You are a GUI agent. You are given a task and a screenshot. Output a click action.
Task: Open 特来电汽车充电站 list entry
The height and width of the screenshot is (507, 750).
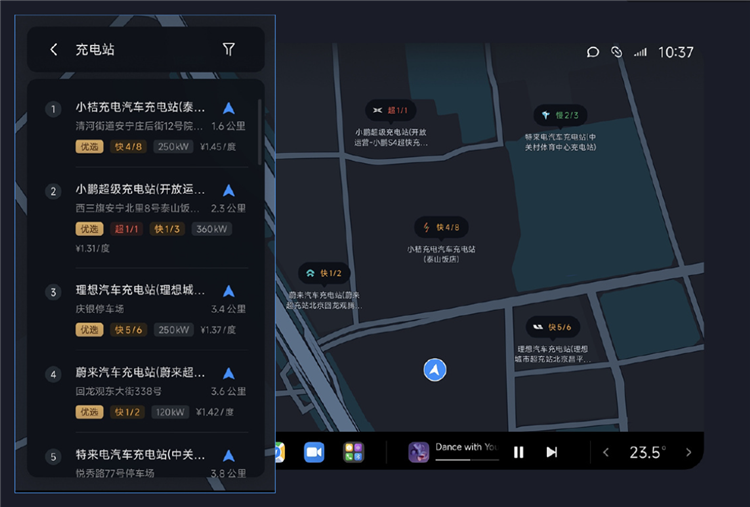click(x=140, y=456)
